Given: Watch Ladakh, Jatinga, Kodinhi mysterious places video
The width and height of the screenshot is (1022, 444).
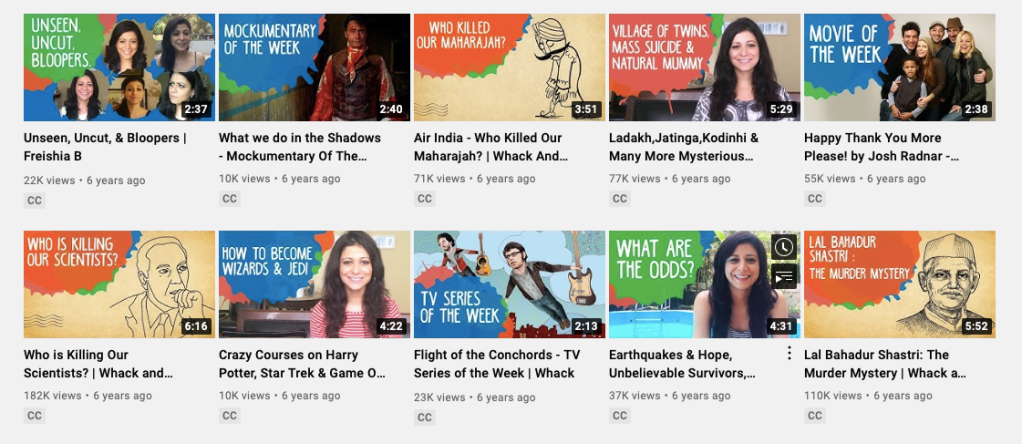Looking at the screenshot, I should coord(704,67).
